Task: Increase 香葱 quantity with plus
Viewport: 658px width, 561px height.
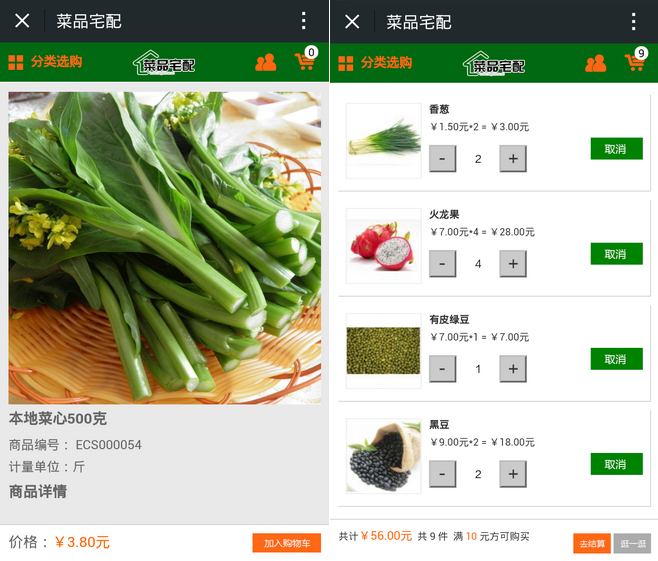Action: pyautogui.click(x=513, y=158)
